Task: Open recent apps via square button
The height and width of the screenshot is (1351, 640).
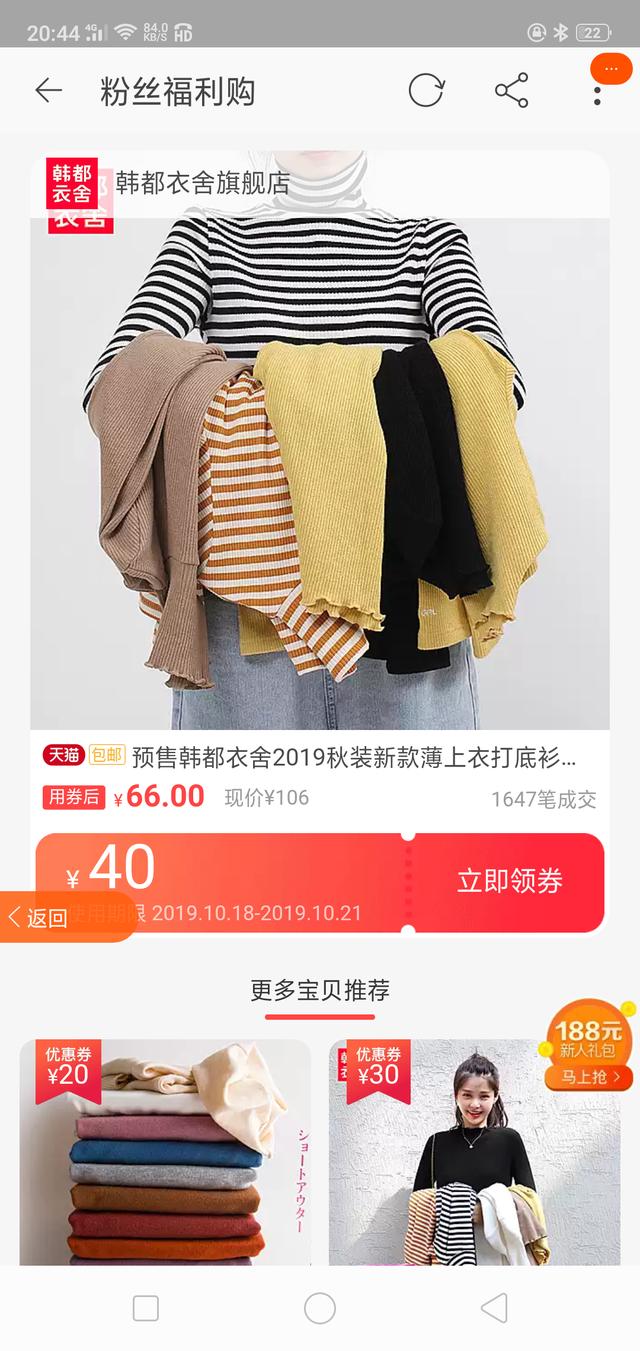Action: 146,1308
